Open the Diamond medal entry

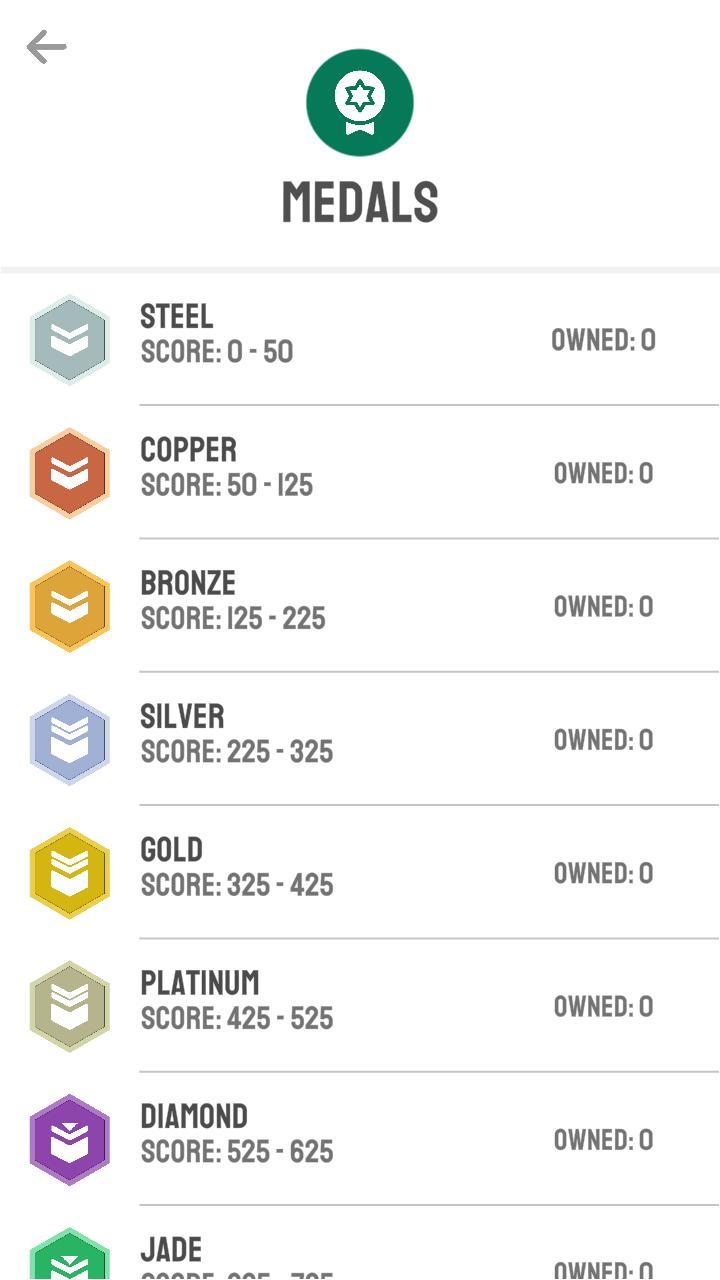tap(360, 1138)
